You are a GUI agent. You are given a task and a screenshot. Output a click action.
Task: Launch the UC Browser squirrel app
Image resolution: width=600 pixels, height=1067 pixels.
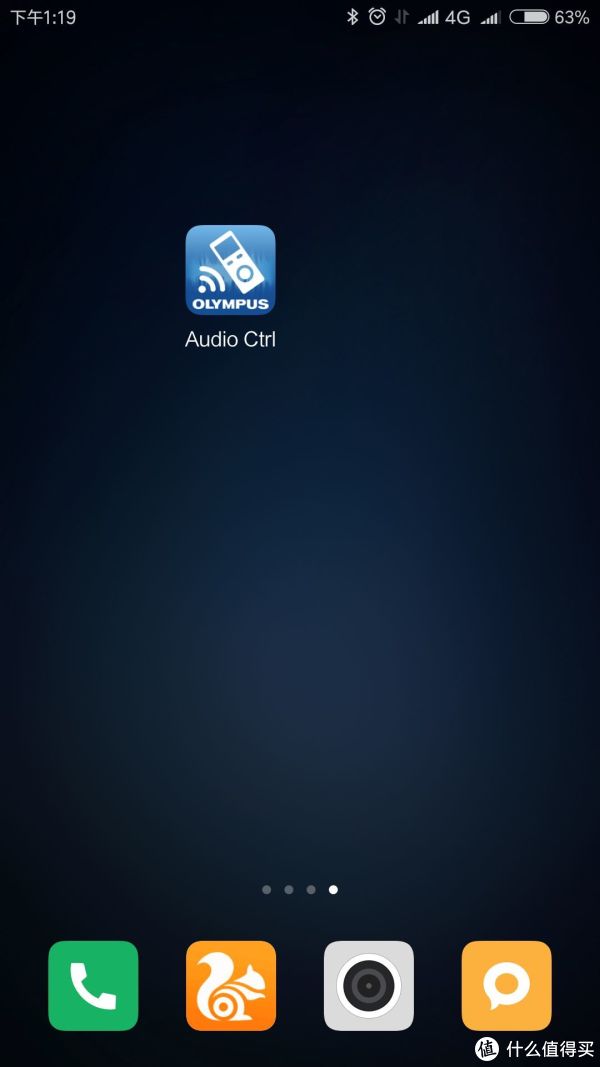231,985
